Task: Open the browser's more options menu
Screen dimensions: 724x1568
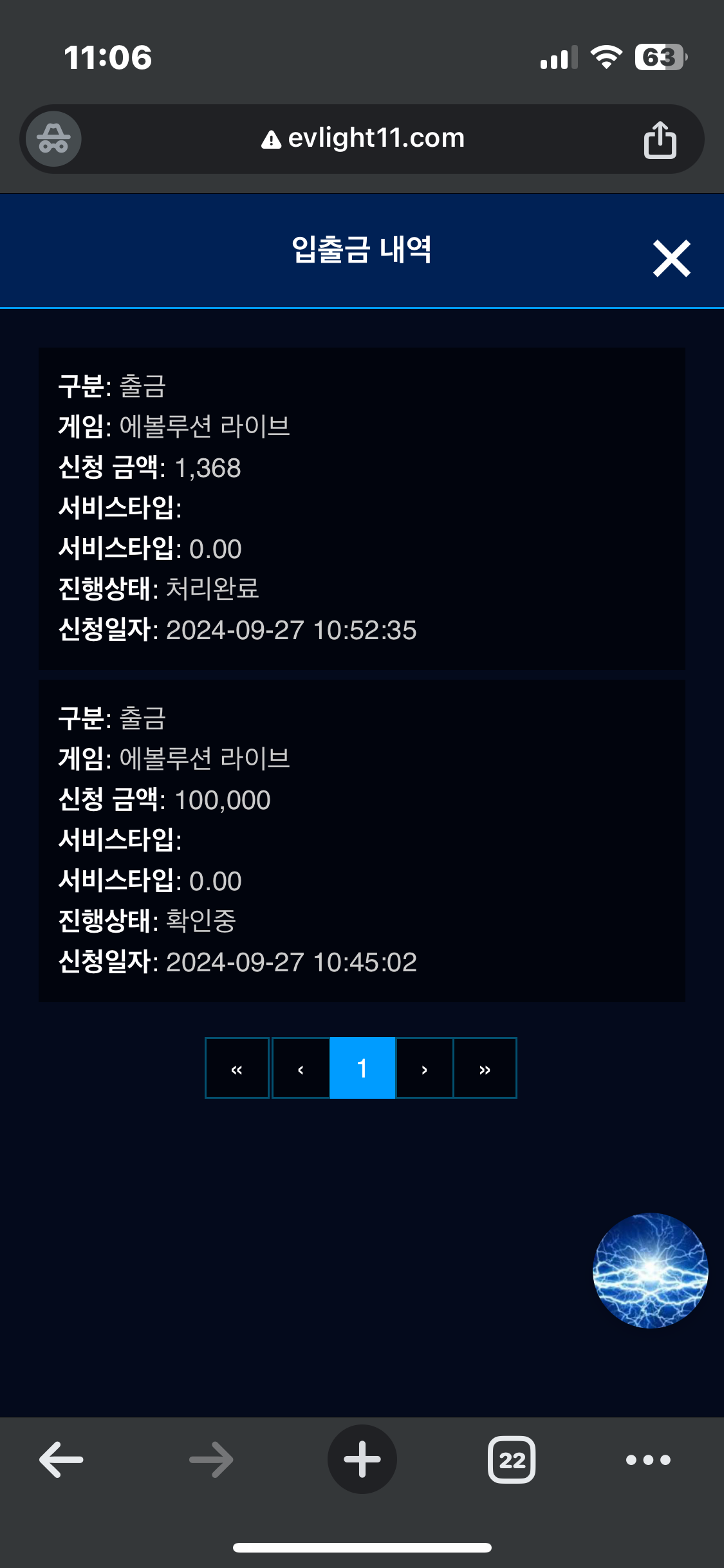Action: (x=648, y=1459)
